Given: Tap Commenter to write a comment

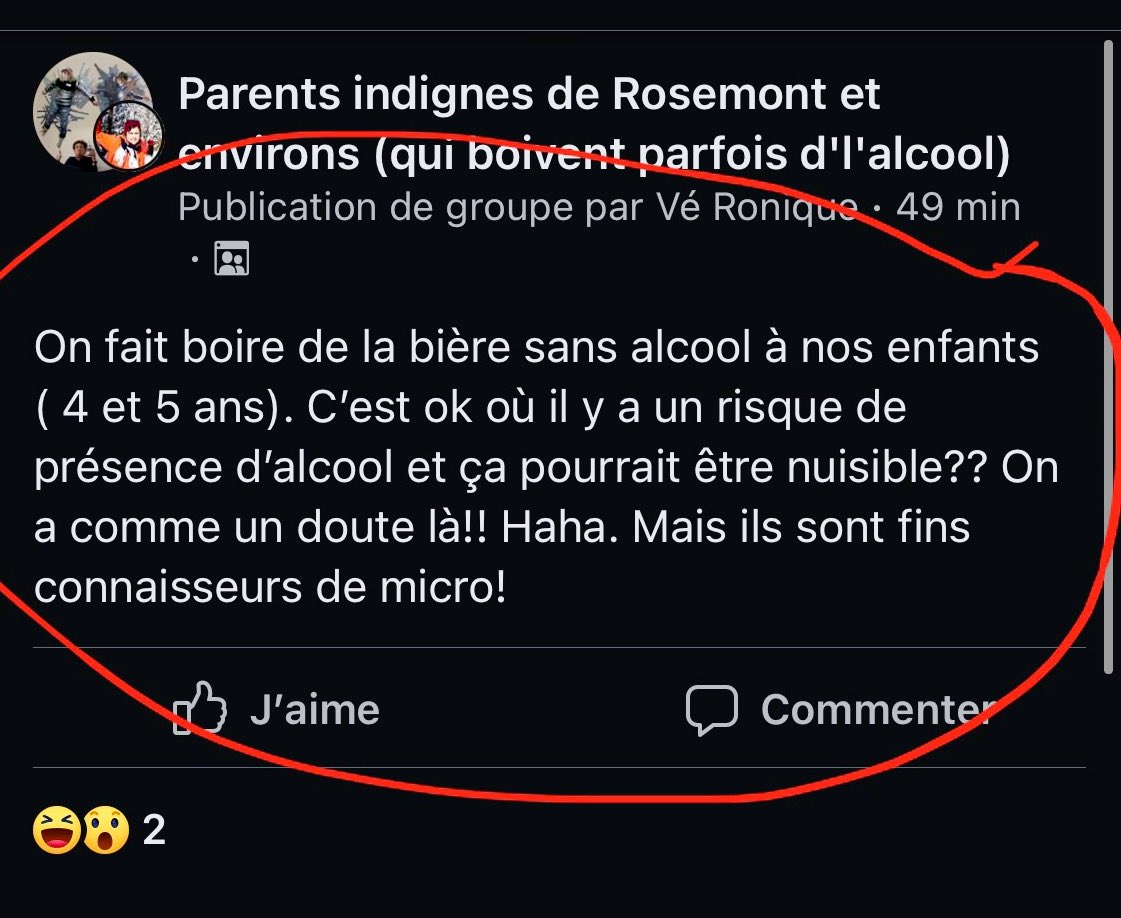Looking at the screenshot, I should click(838, 709).
